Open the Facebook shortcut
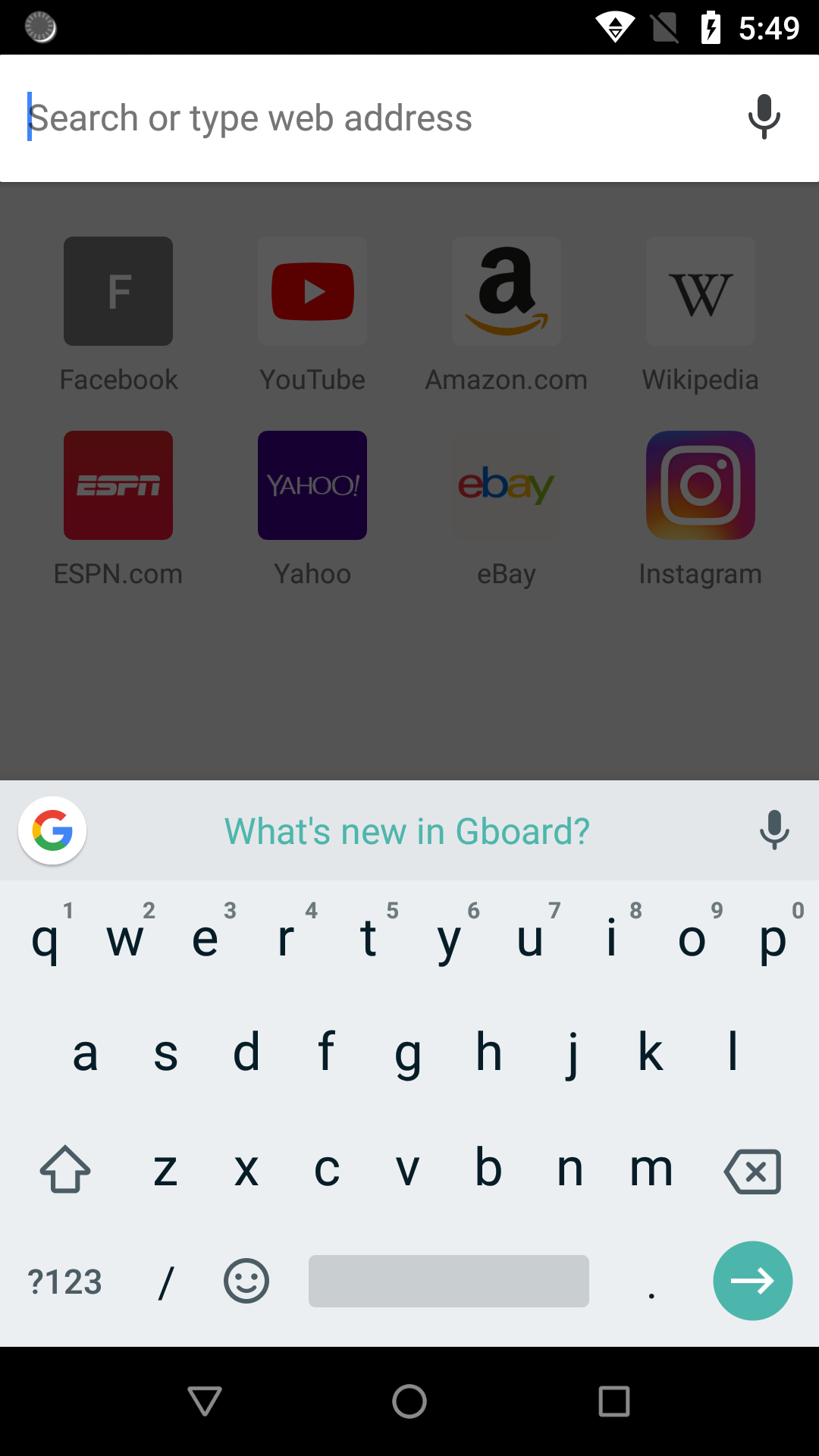Viewport: 819px width, 1456px height. point(118,292)
